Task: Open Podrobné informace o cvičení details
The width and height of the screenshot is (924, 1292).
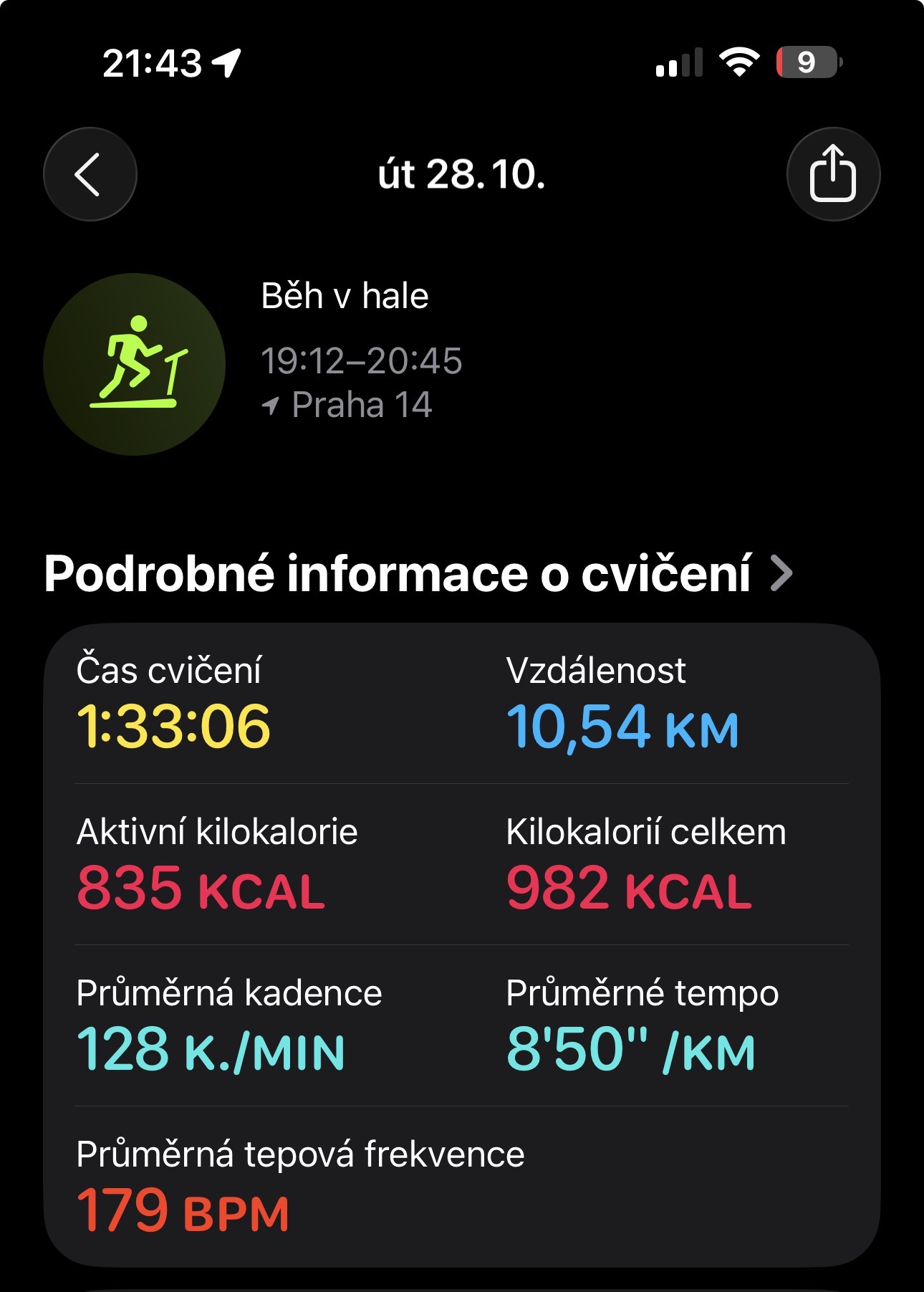Action: pyautogui.click(x=418, y=574)
